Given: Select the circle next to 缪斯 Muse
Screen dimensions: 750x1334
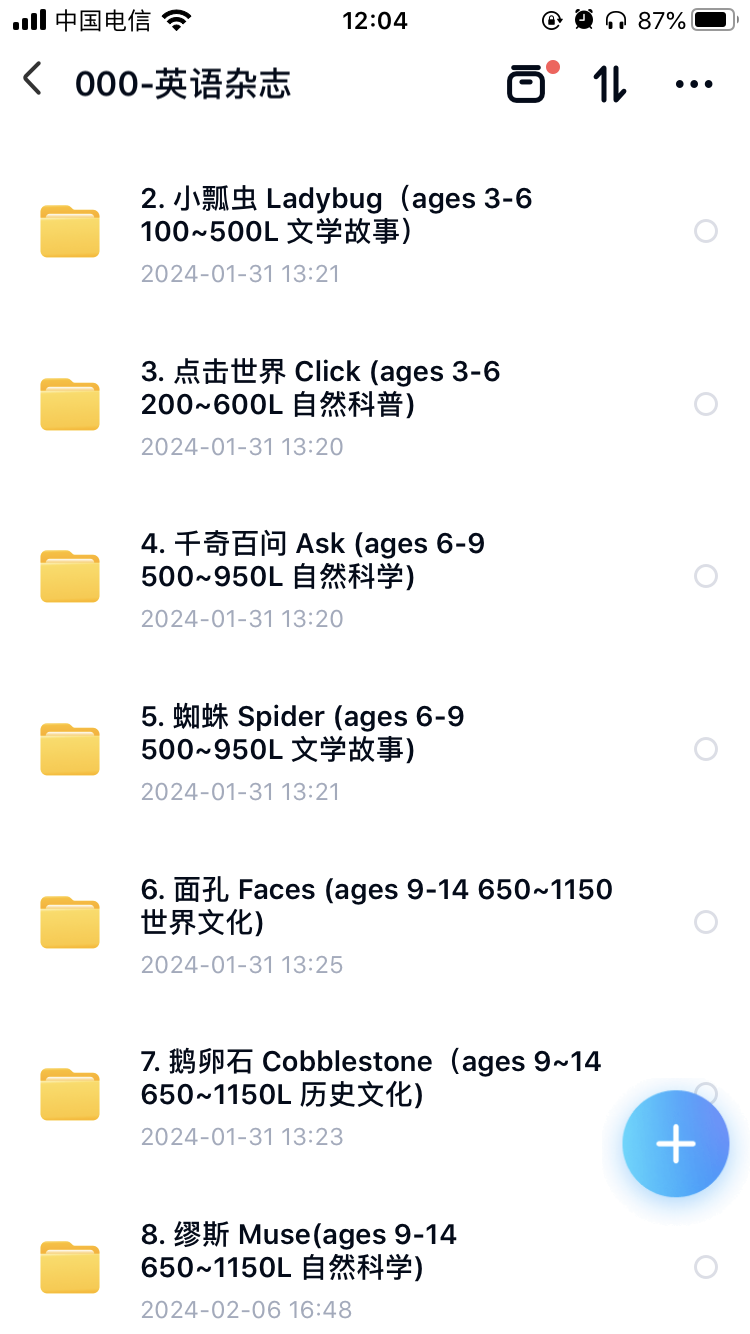Looking at the screenshot, I should [706, 1267].
